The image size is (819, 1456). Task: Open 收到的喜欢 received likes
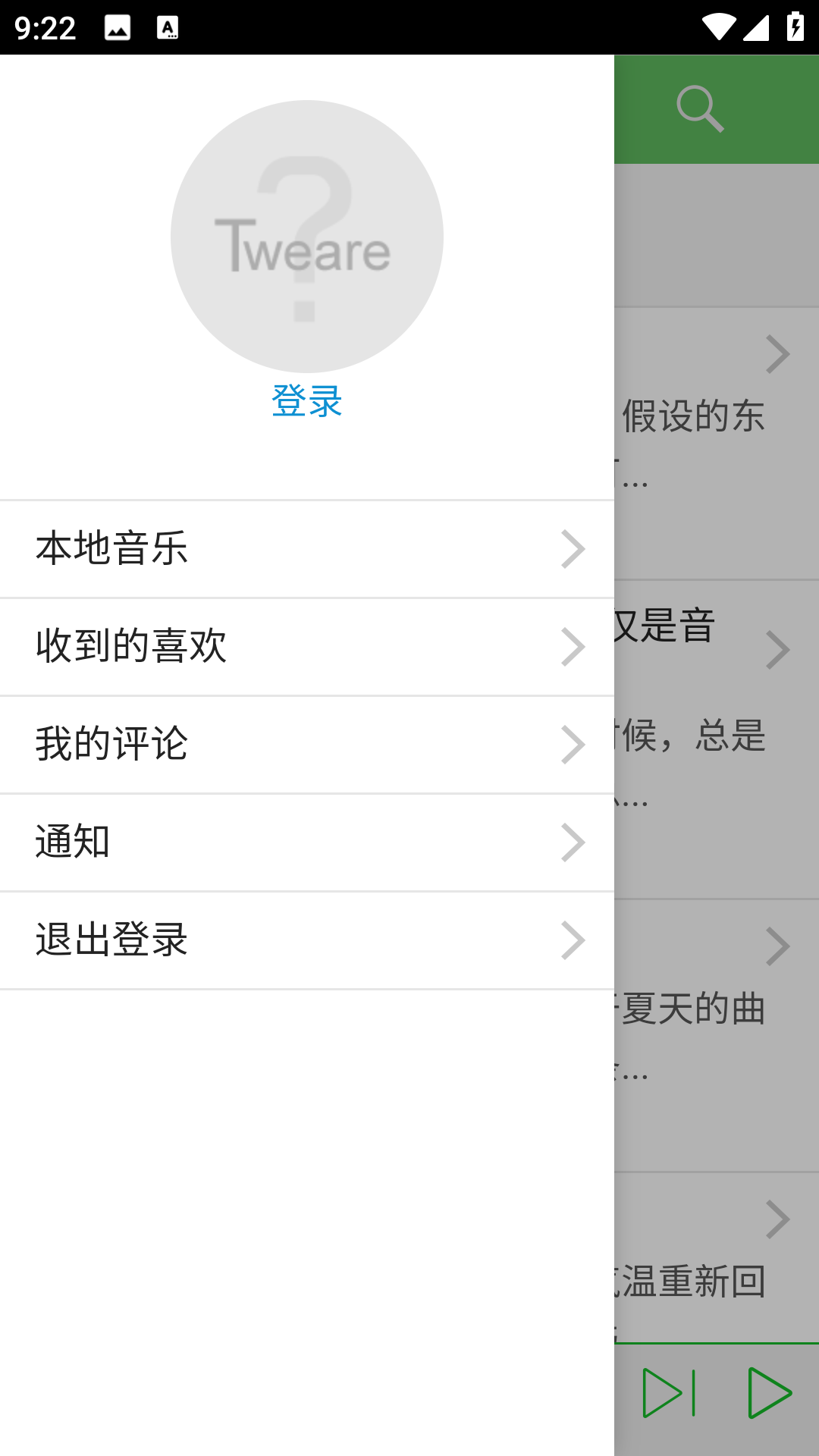307,647
